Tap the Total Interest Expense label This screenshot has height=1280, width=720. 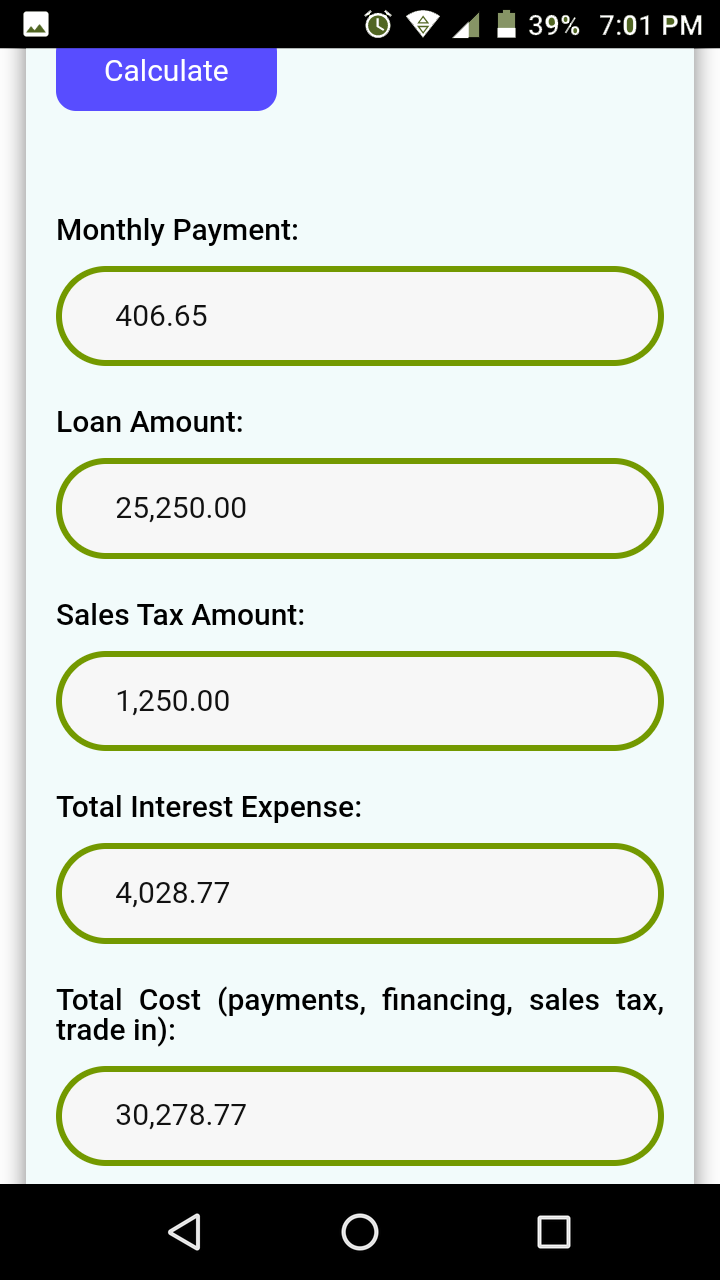(210, 807)
